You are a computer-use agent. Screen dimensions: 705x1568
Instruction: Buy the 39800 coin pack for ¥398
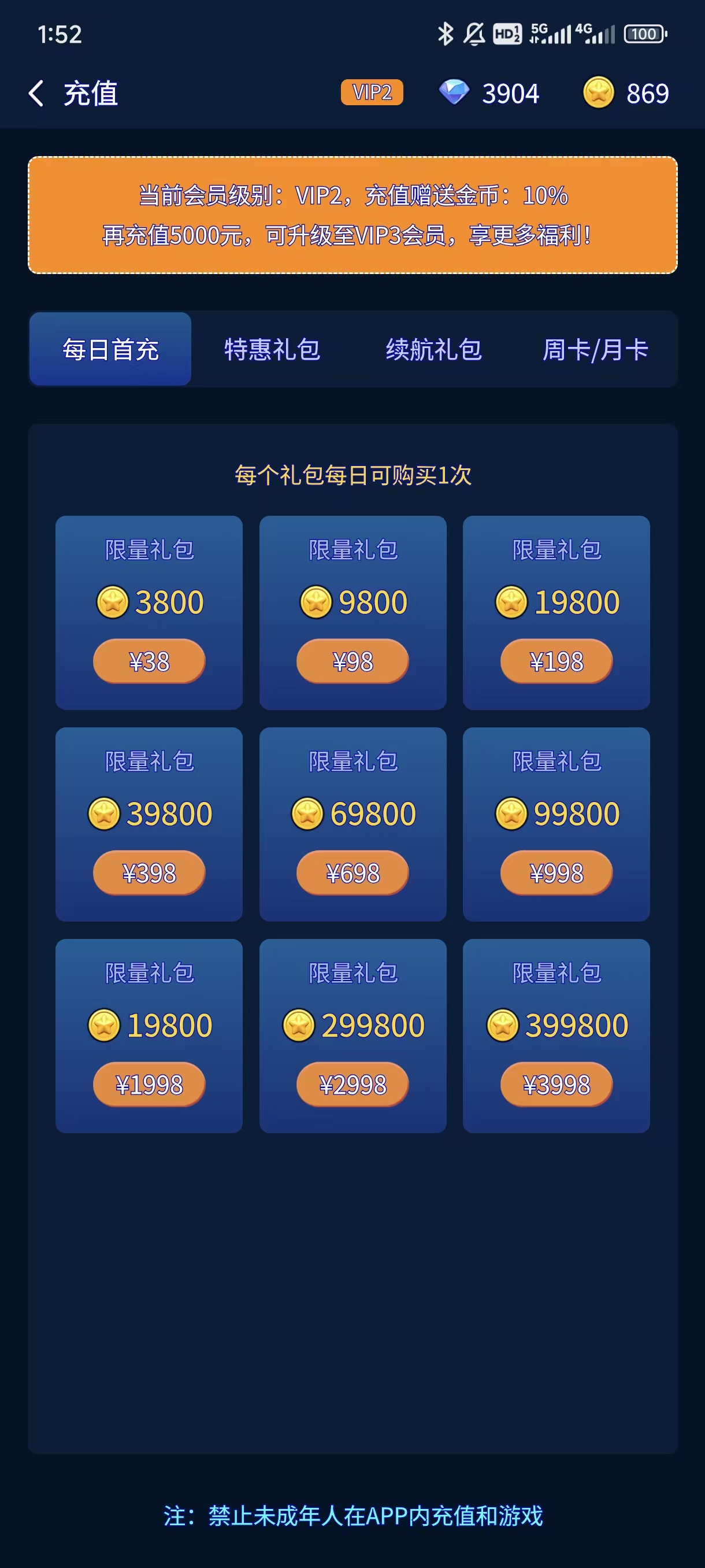tap(149, 873)
